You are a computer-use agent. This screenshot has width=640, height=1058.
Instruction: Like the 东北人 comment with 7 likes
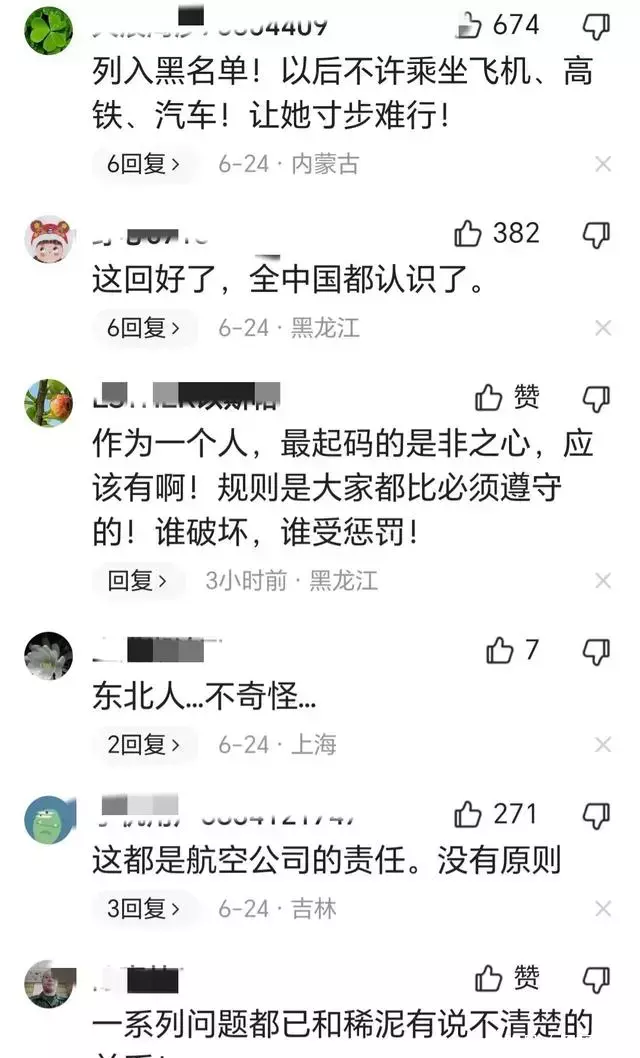[x=499, y=651]
